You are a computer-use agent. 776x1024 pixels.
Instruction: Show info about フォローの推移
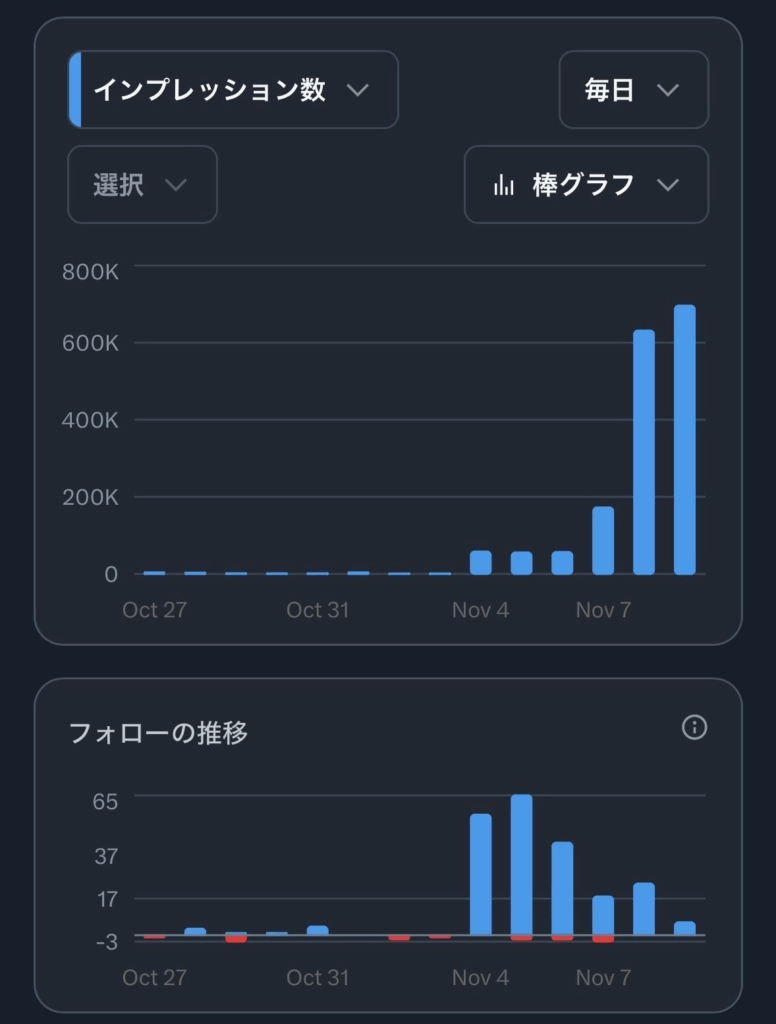(x=694, y=728)
